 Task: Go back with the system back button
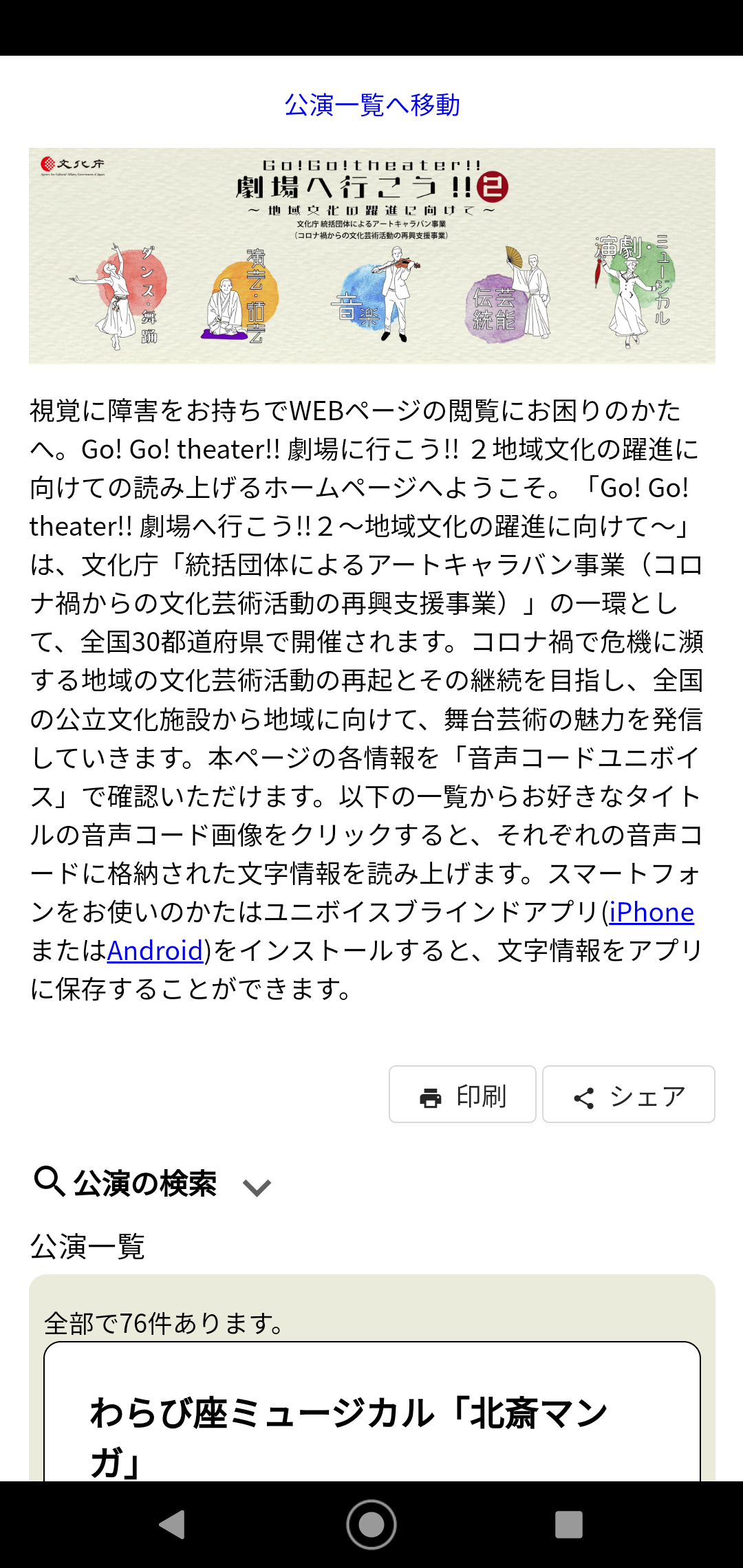(173, 1525)
